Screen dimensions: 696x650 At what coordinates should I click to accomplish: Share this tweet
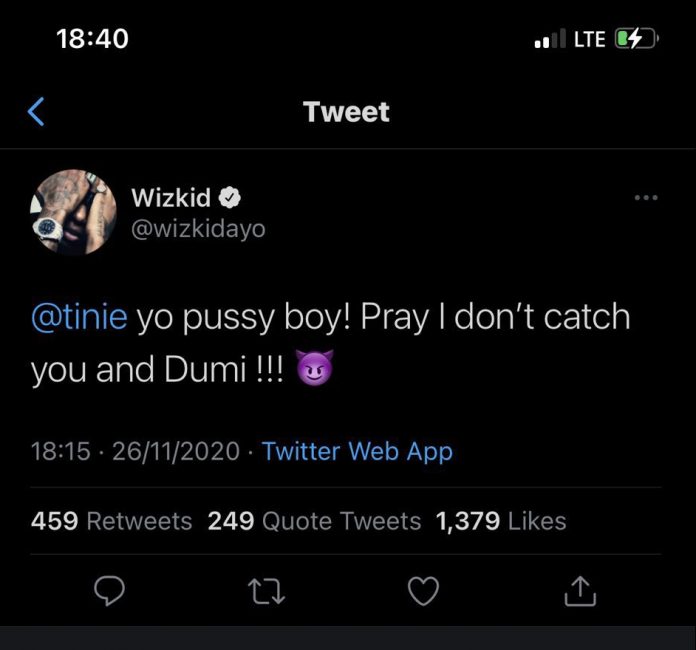point(580,593)
